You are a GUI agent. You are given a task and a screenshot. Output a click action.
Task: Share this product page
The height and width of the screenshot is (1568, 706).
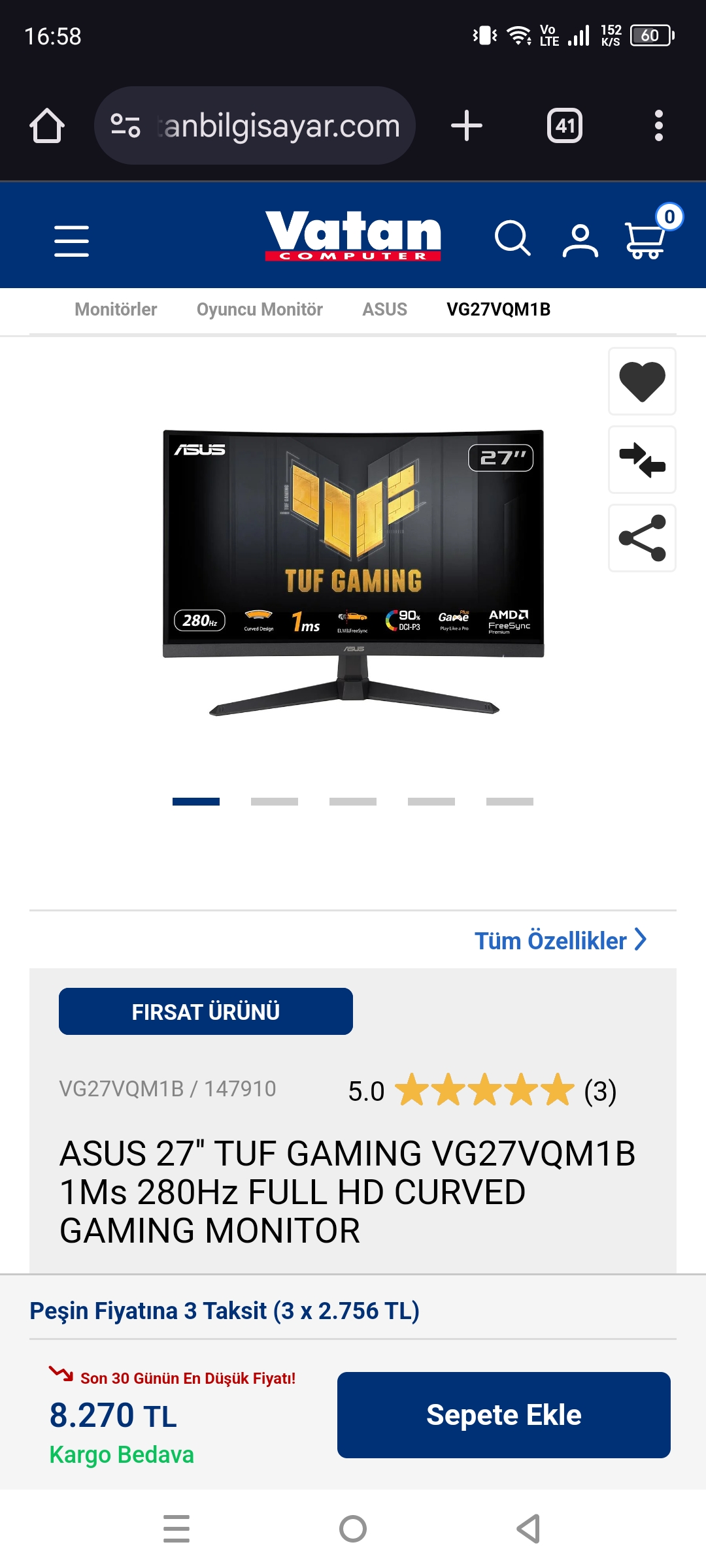(x=642, y=538)
